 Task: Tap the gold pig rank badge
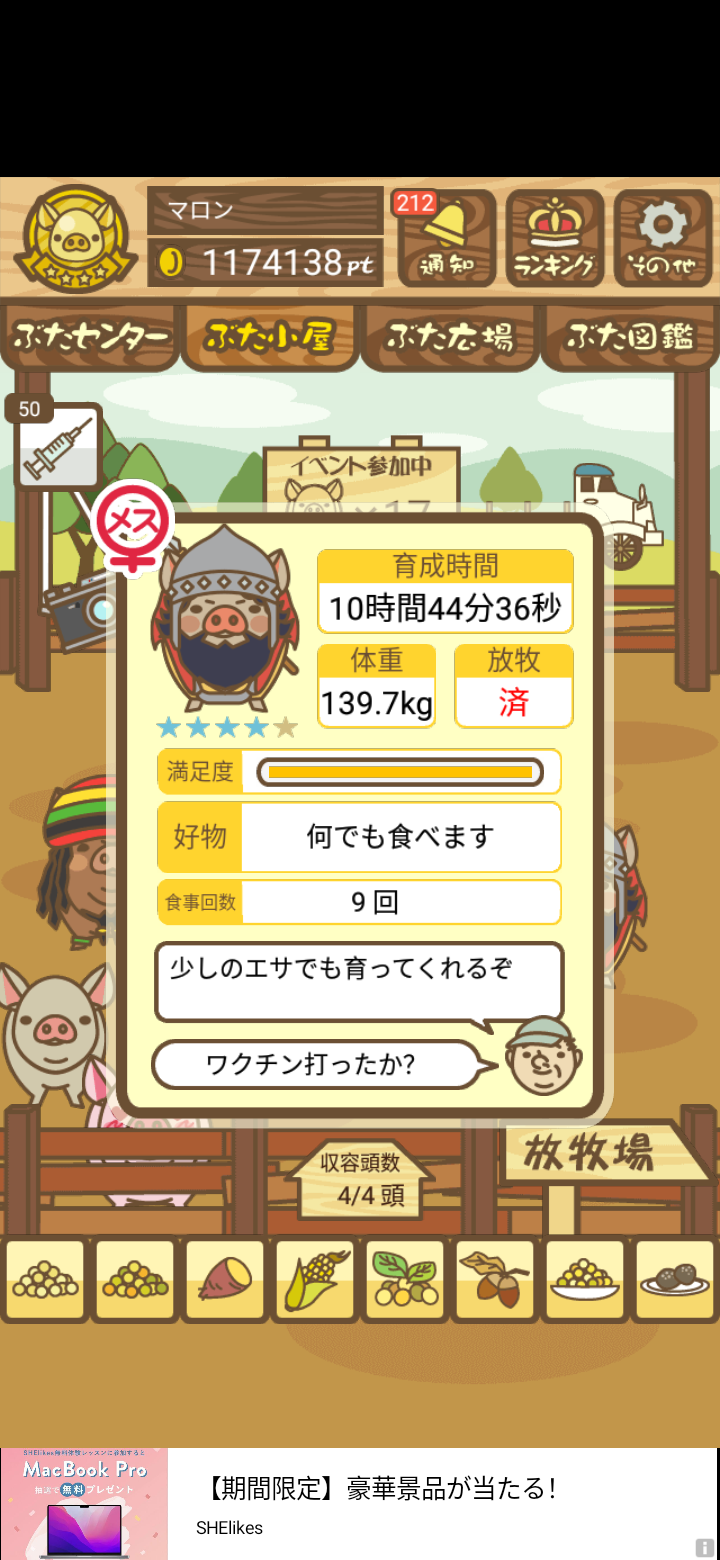75,240
